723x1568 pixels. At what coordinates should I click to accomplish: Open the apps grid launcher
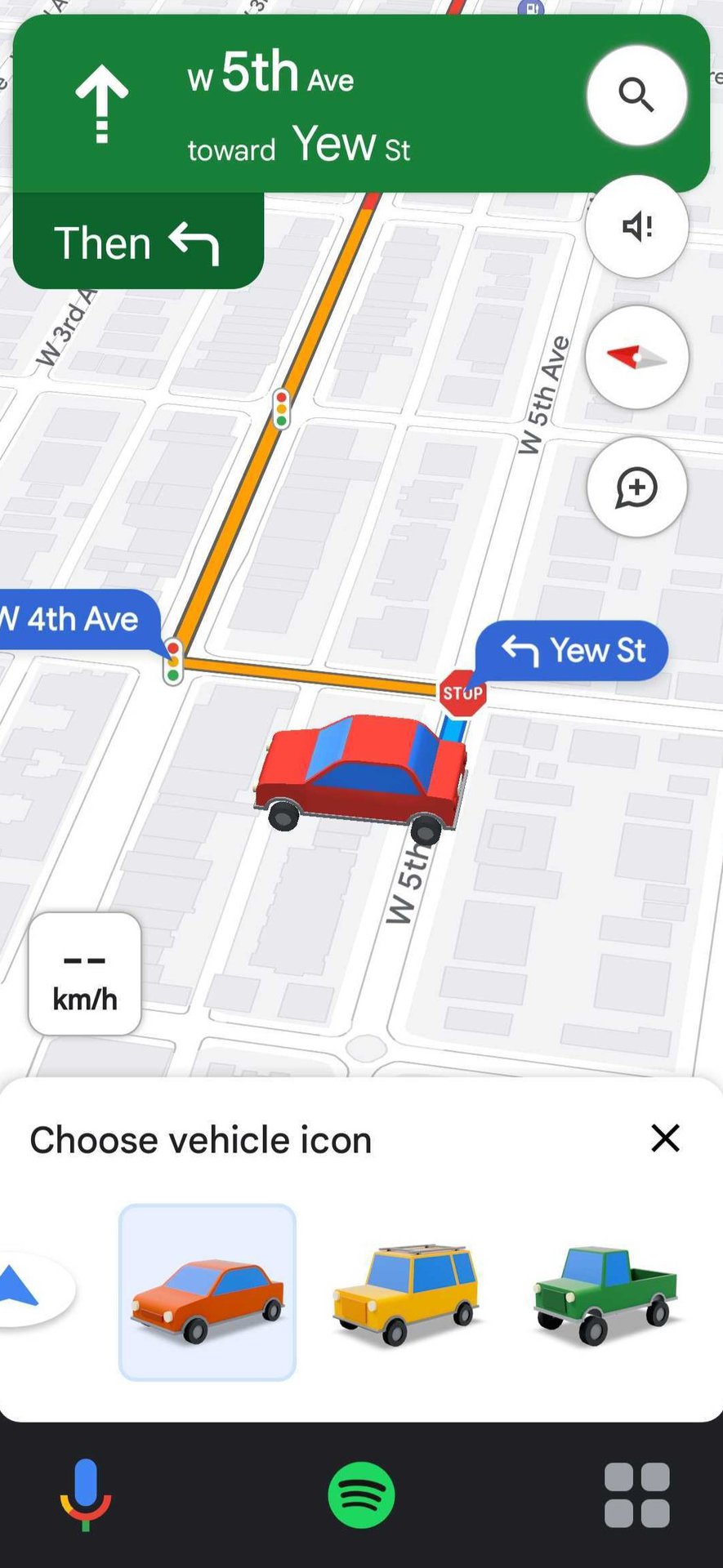pyautogui.click(x=636, y=1495)
